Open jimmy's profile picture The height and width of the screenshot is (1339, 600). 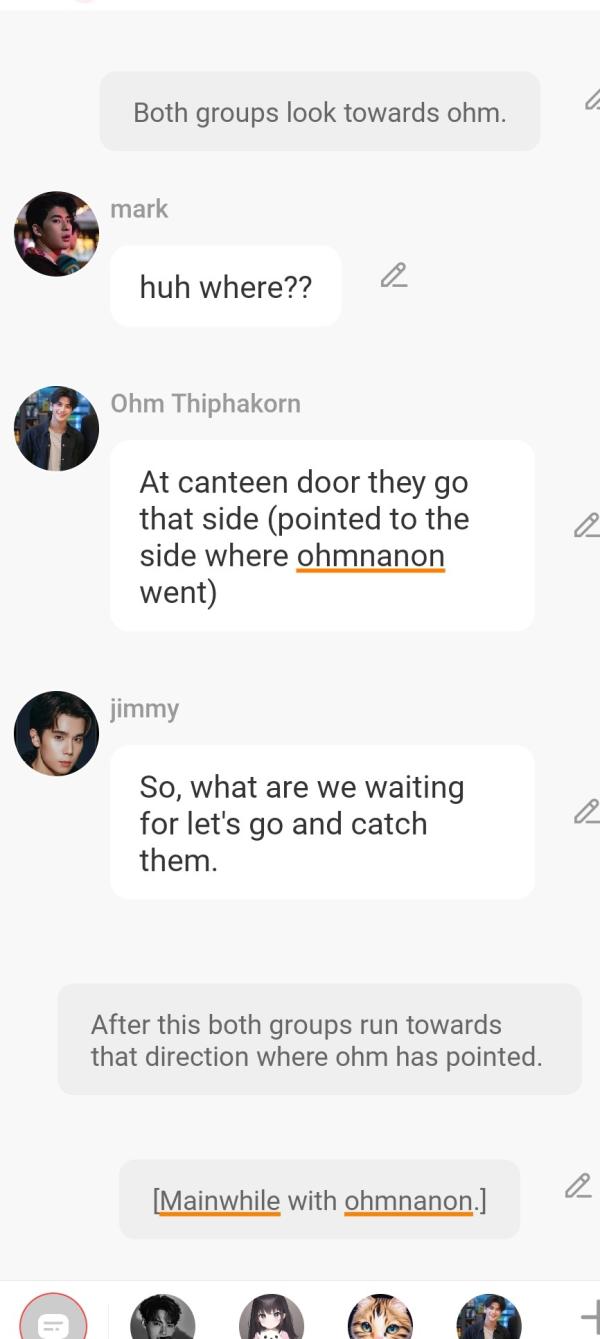[x=56, y=733]
